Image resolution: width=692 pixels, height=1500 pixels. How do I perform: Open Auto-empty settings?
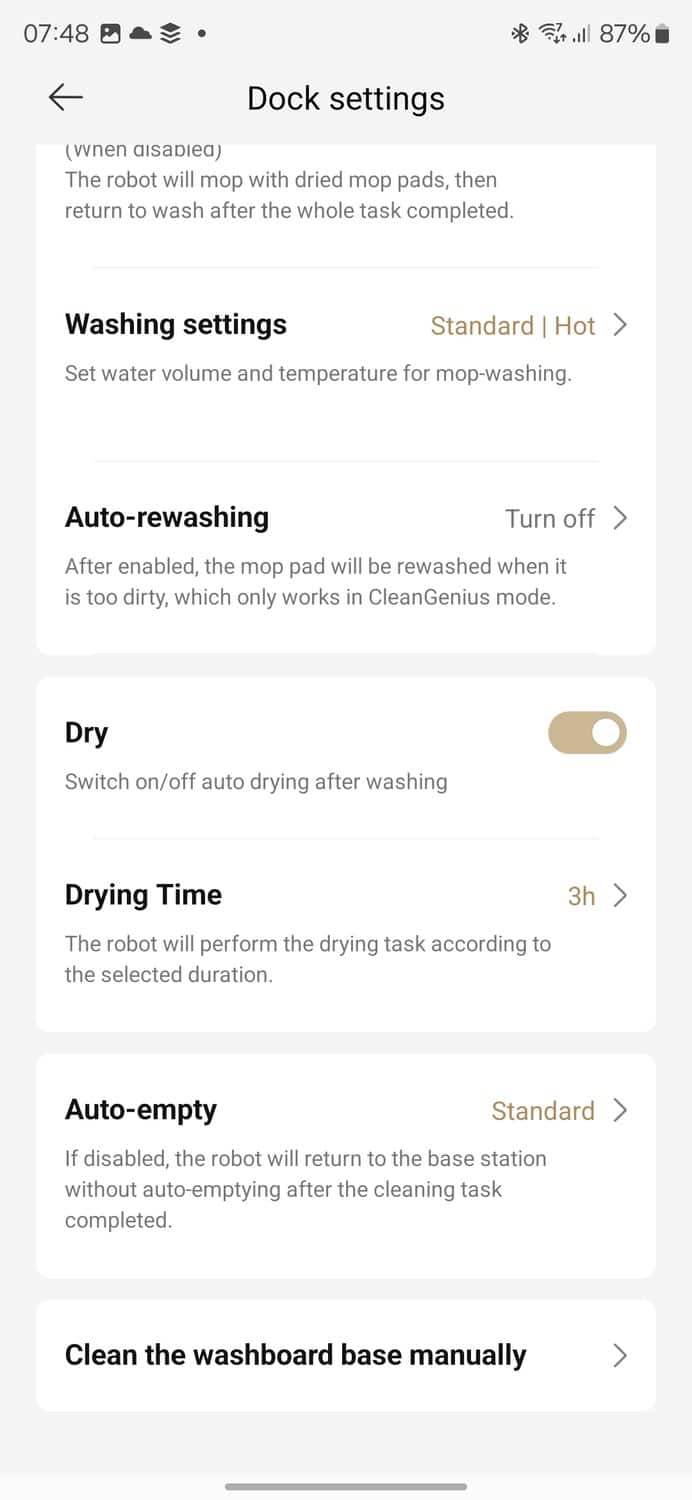tap(345, 1111)
